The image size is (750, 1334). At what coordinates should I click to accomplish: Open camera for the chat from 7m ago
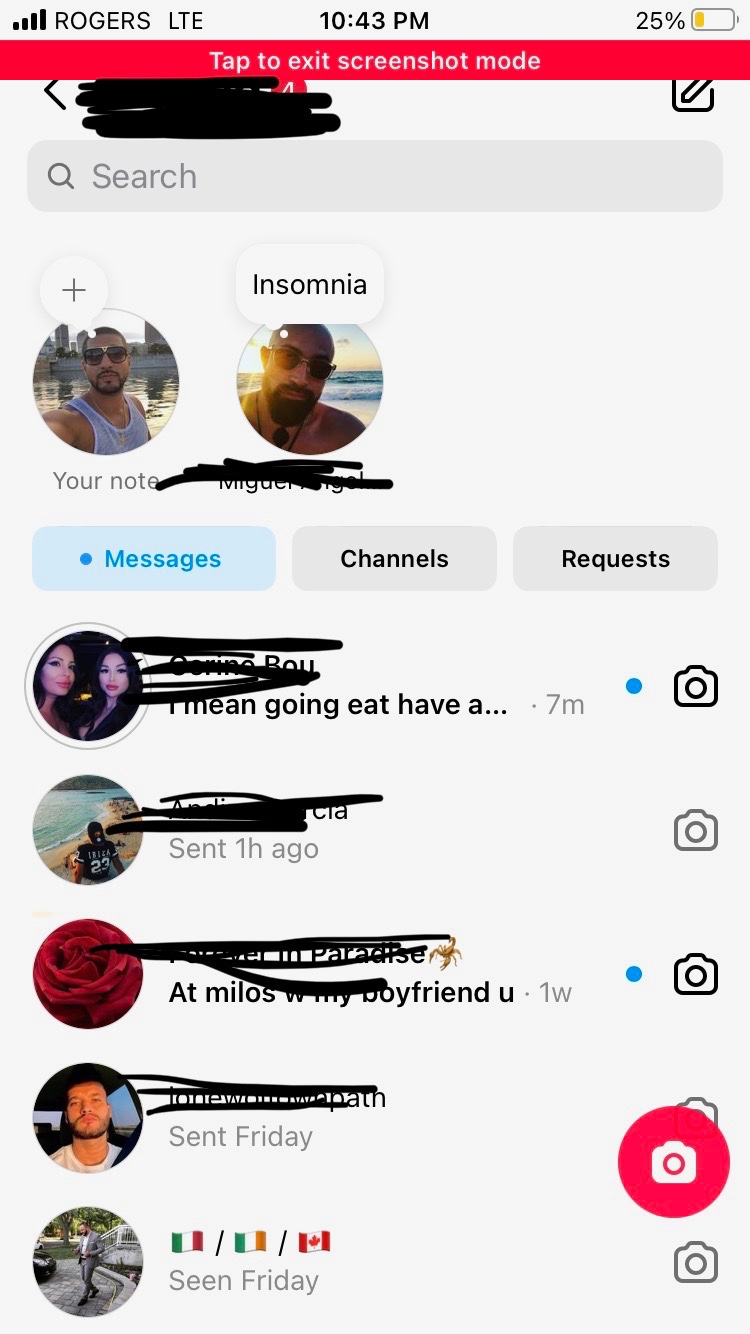[x=696, y=687]
